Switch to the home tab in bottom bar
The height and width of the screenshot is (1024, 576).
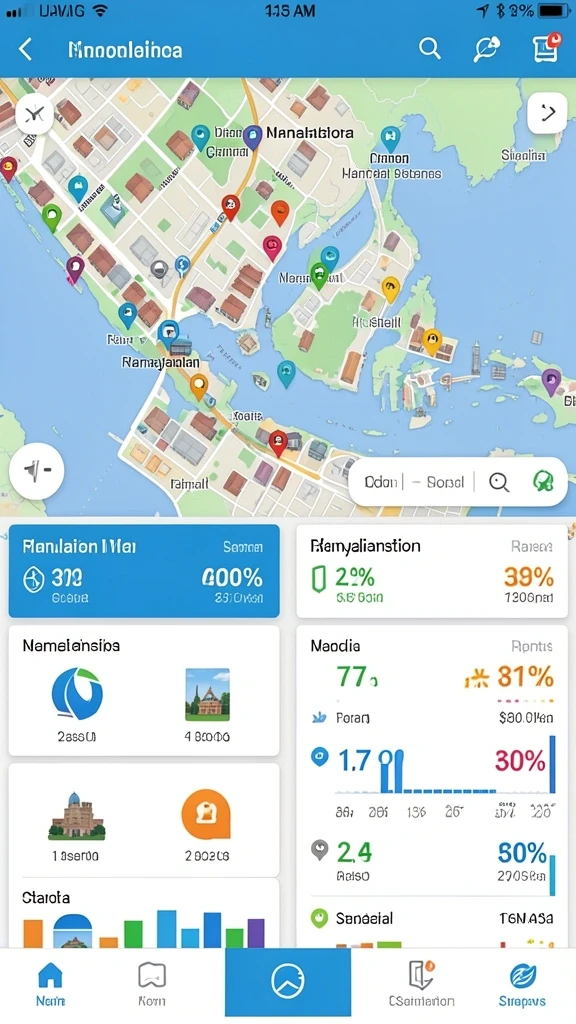pos(50,985)
